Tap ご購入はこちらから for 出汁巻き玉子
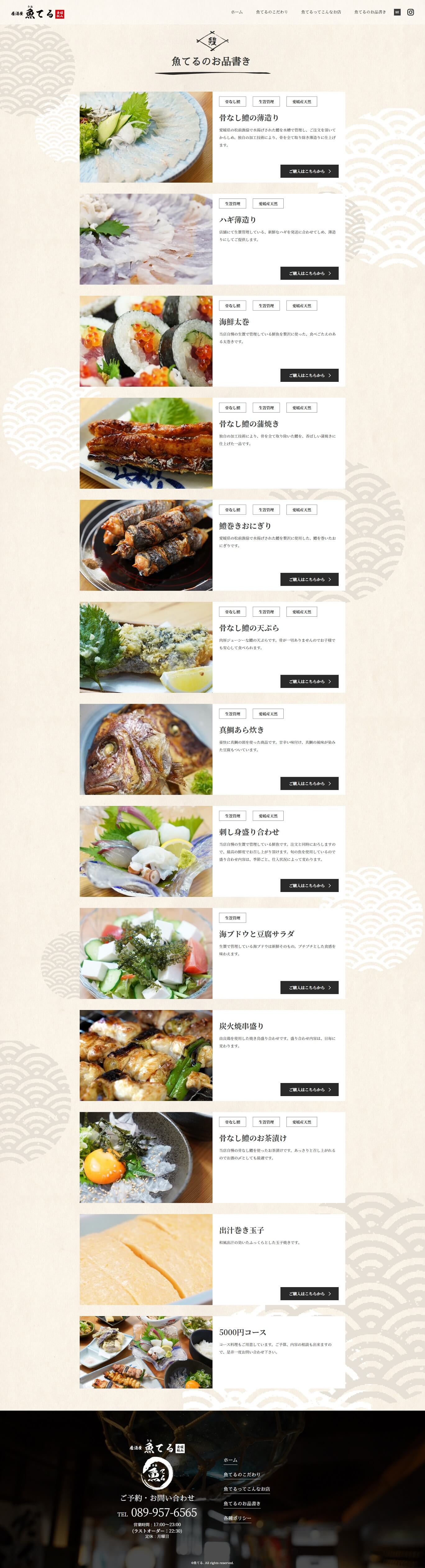Image resolution: width=425 pixels, height=1568 pixels. [x=309, y=1293]
